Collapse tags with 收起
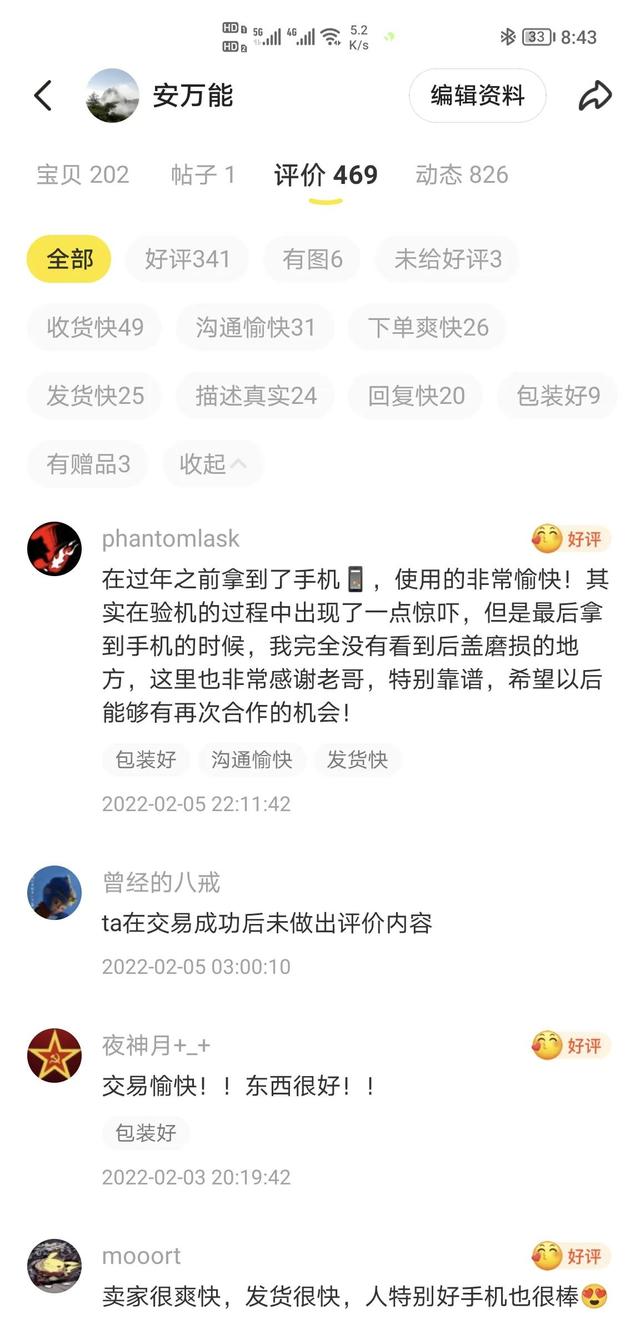The width and height of the screenshot is (640, 1320). coord(212,464)
